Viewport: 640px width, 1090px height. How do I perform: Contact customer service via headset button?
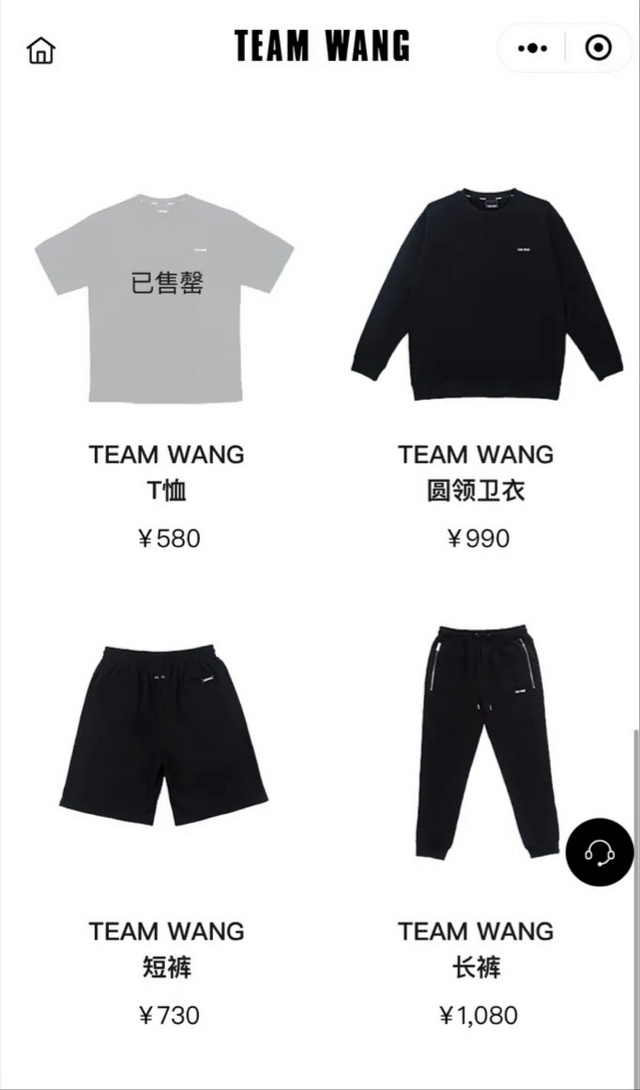pos(599,852)
